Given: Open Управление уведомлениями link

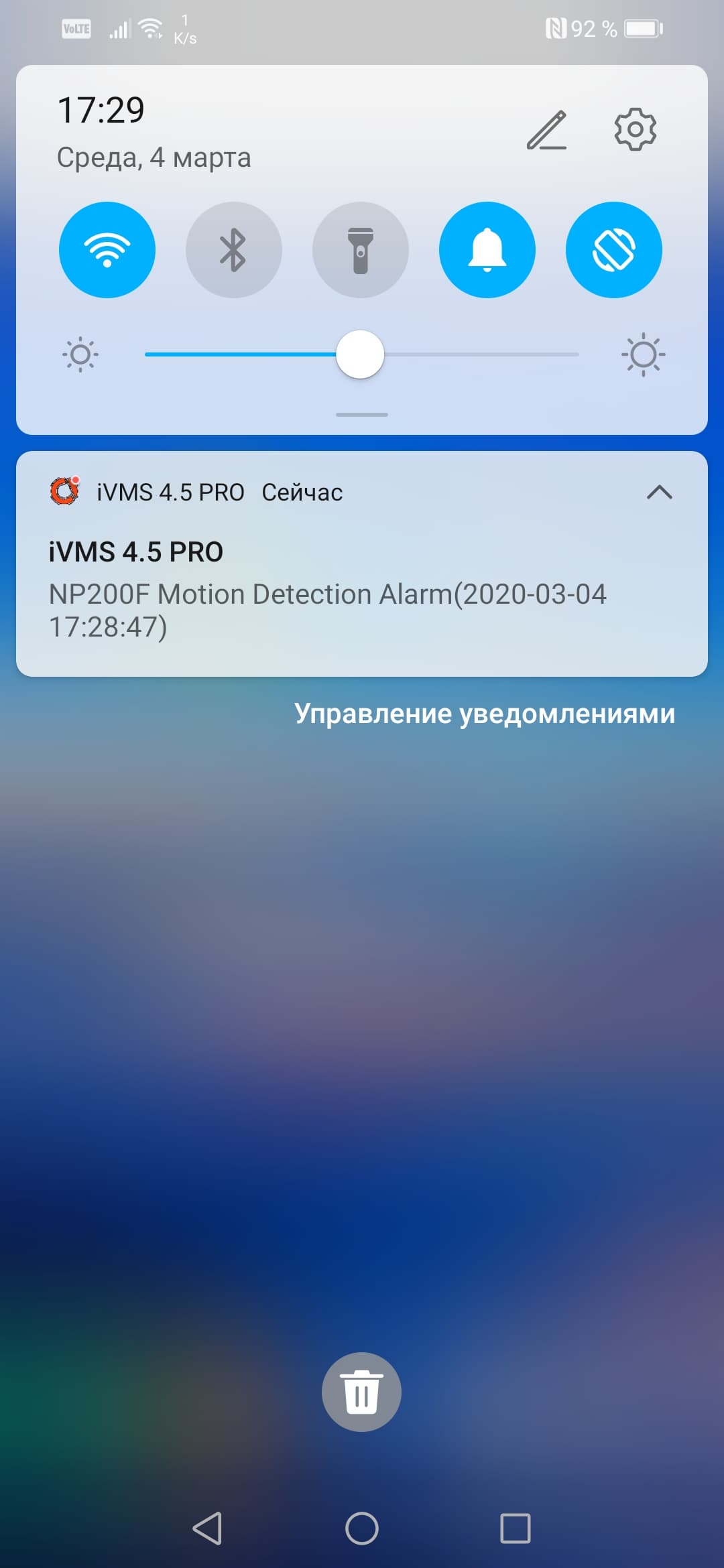Looking at the screenshot, I should coord(484,714).
